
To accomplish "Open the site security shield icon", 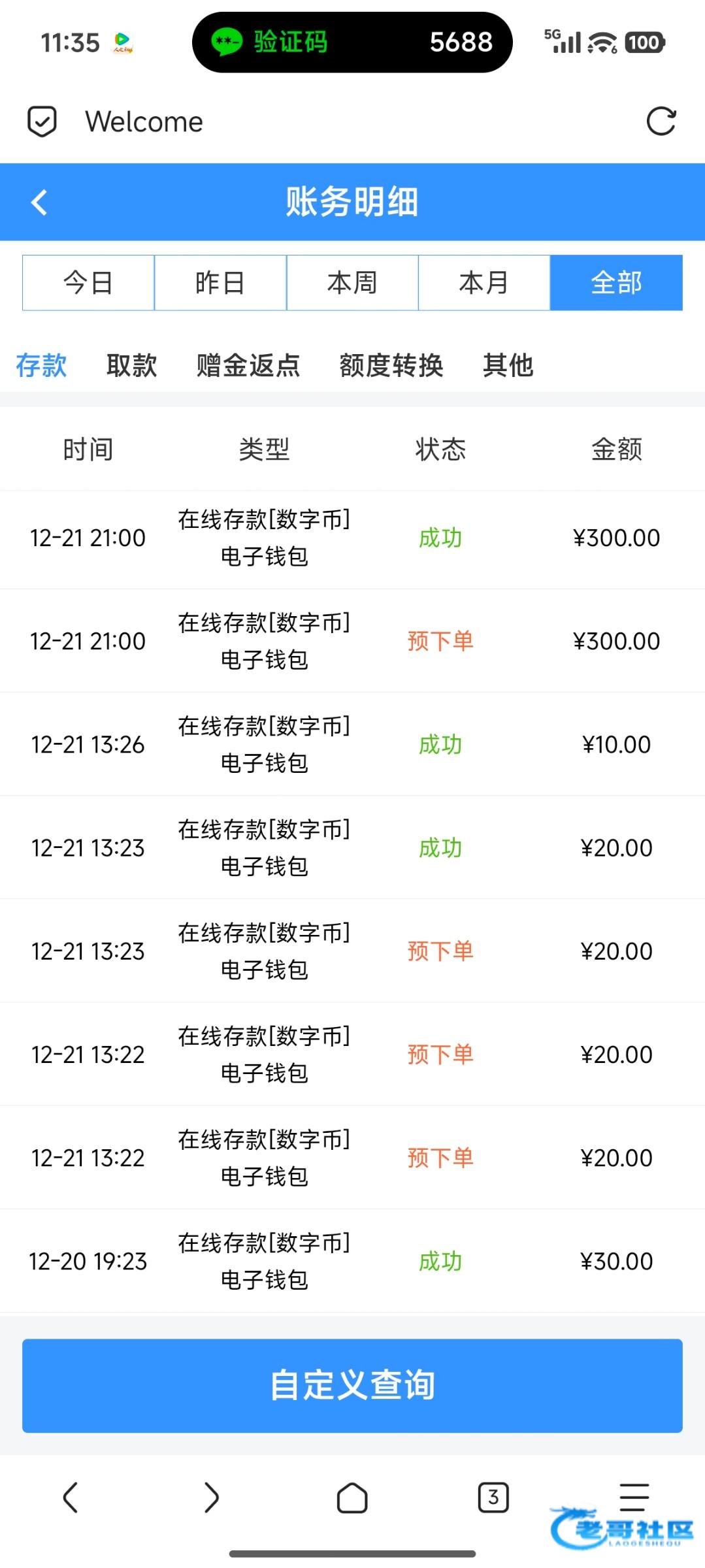I will [42, 122].
